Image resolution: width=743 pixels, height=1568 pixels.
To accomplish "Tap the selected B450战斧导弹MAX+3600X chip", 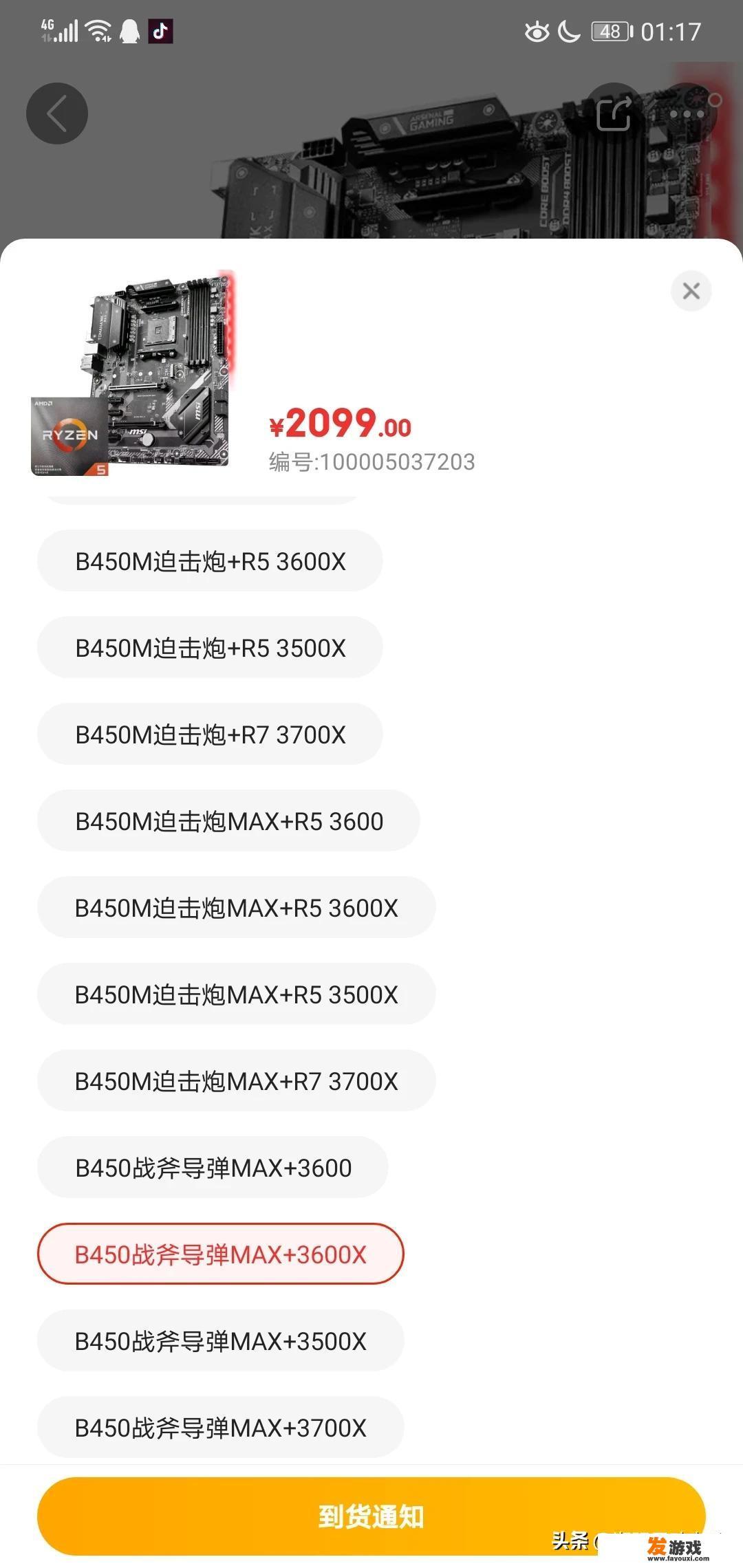I will click(x=220, y=1254).
